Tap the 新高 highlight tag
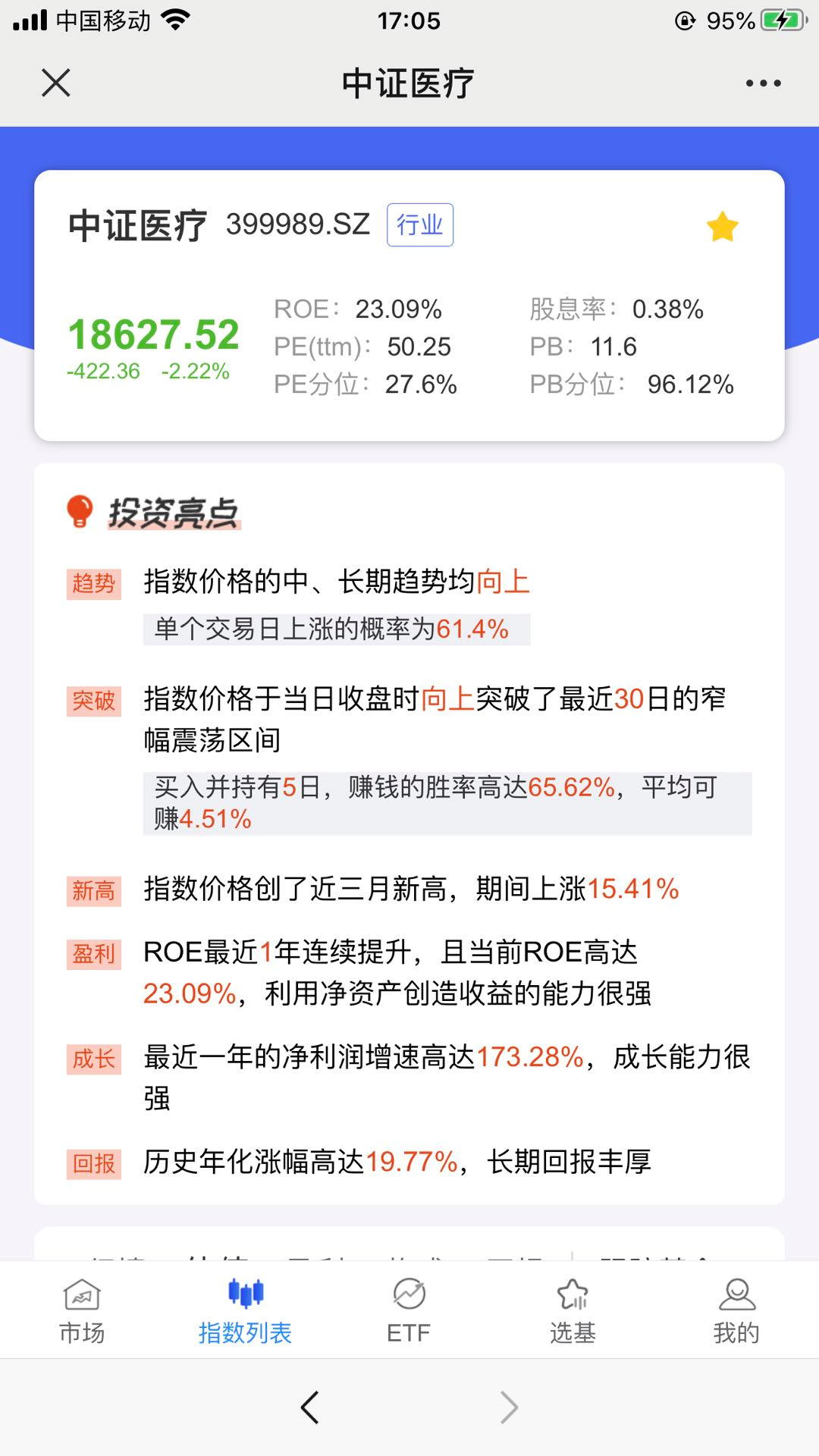The height and width of the screenshot is (1456, 819). (x=93, y=892)
